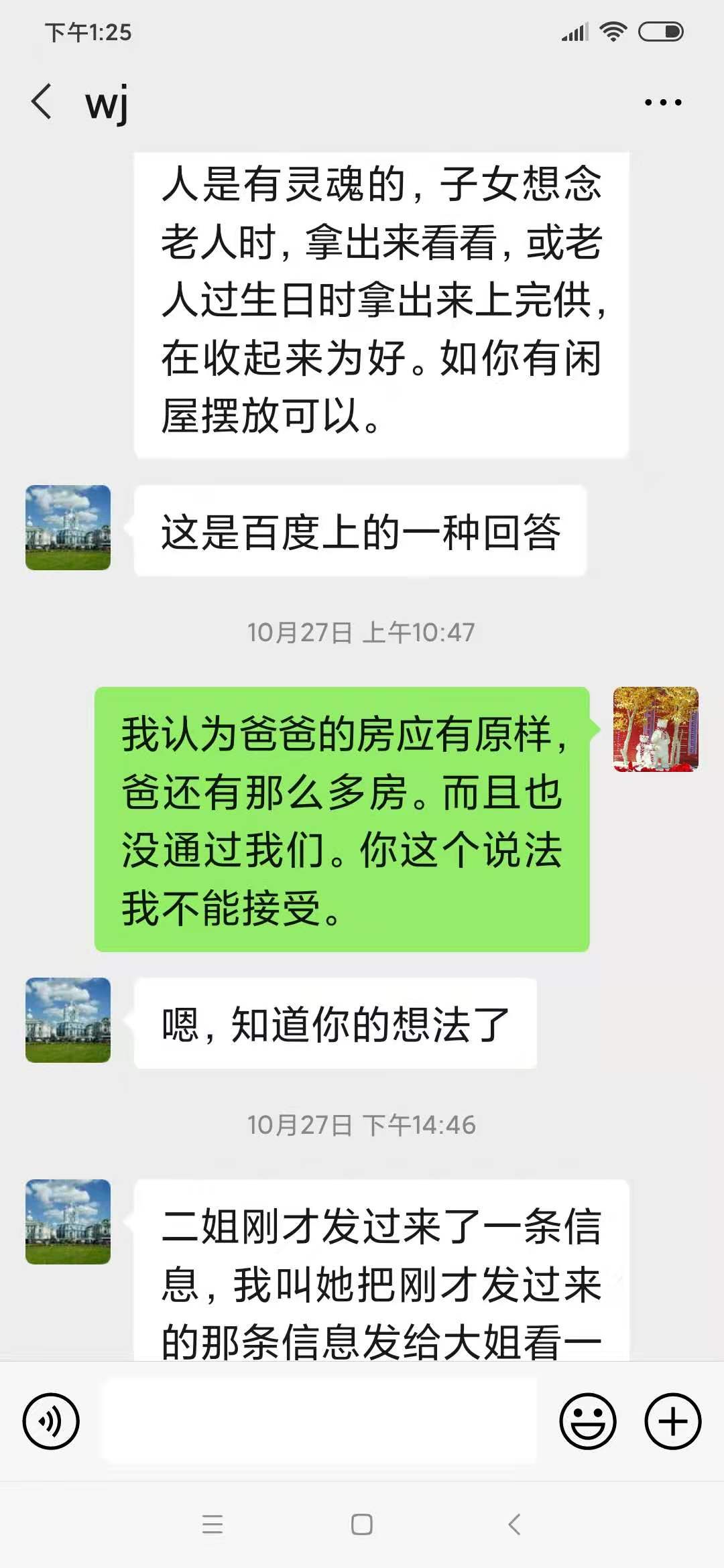Tap the system home button
This screenshot has width=724, height=1568.
[361, 1524]
